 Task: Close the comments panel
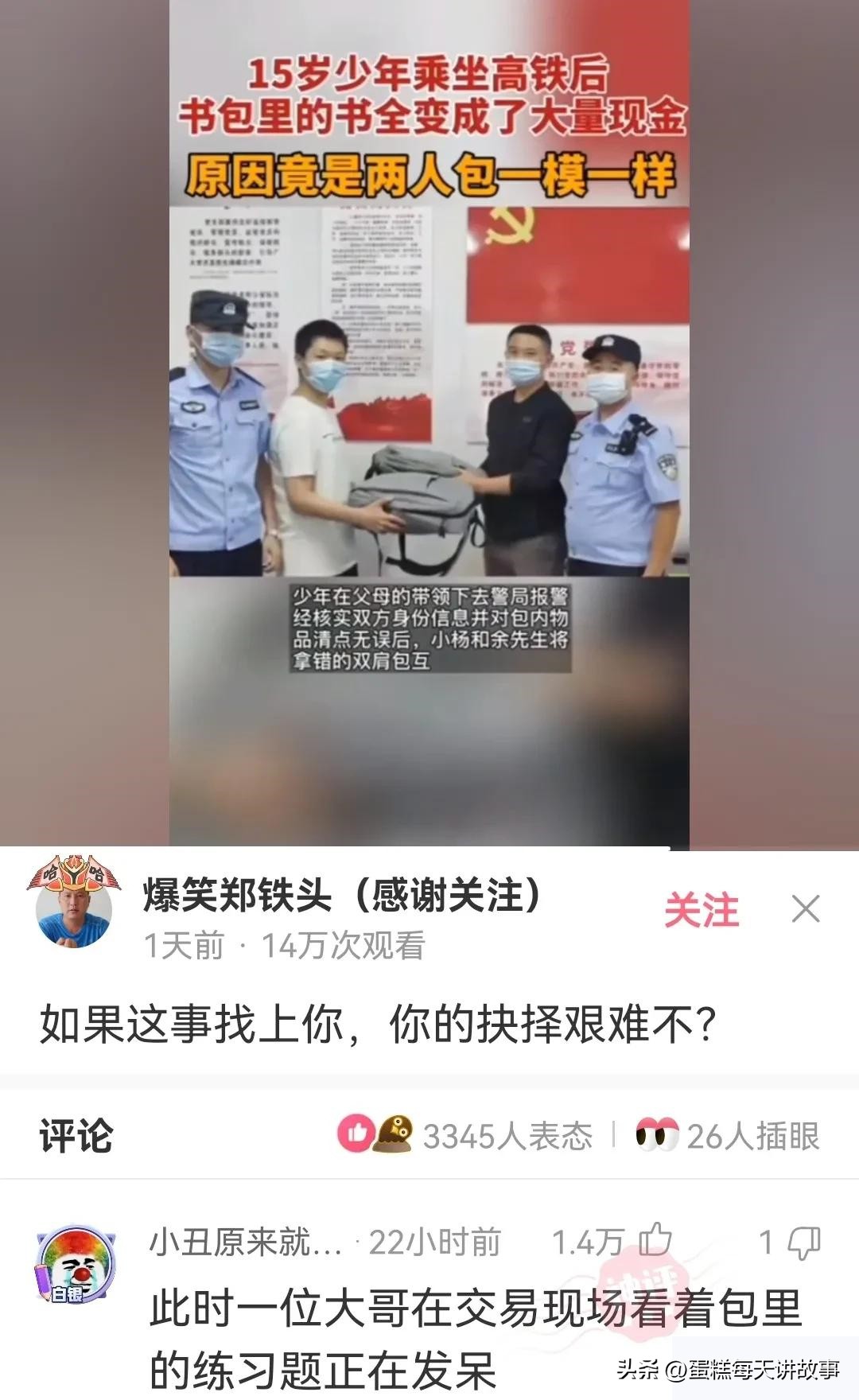pos(806,909)
